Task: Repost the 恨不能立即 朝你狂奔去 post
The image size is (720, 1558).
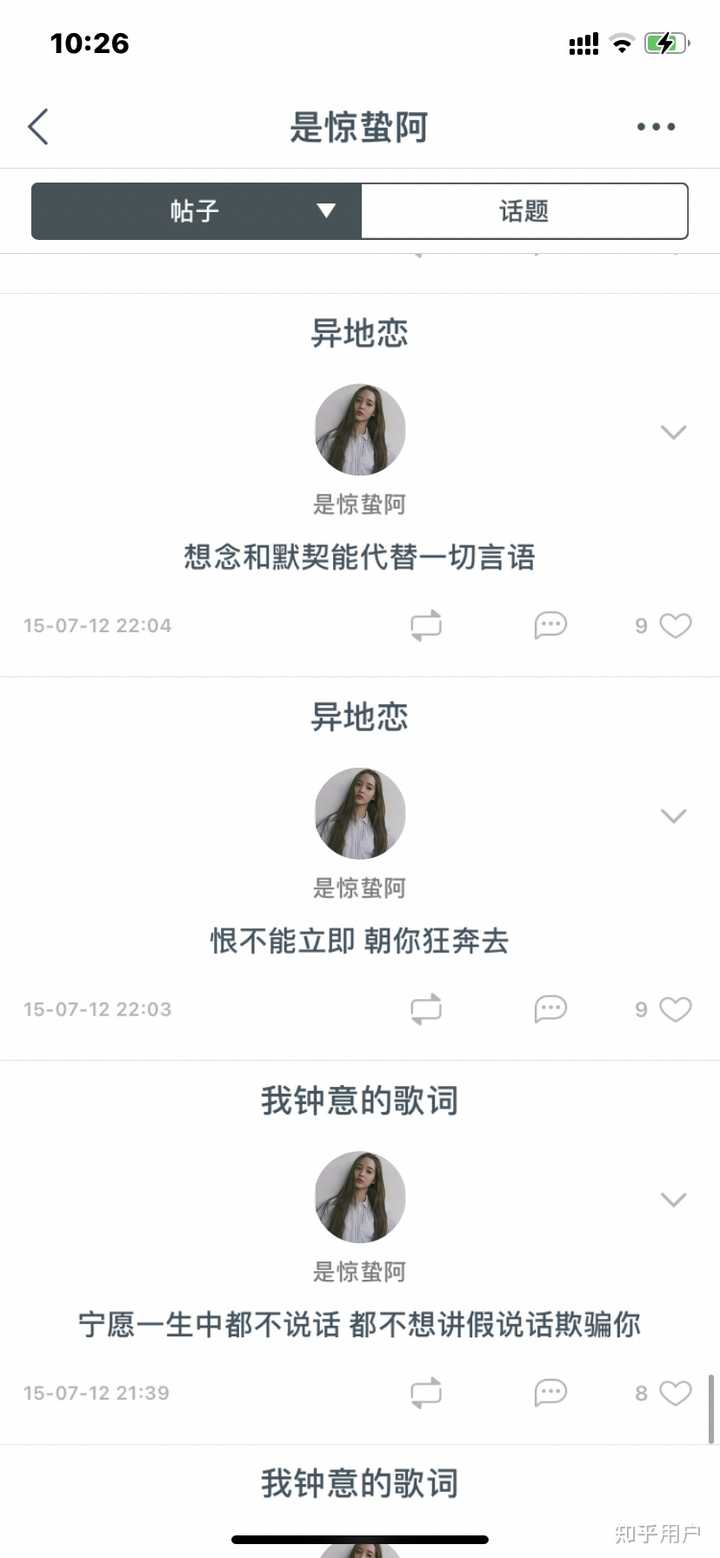Action: (x=426, y=1010)
